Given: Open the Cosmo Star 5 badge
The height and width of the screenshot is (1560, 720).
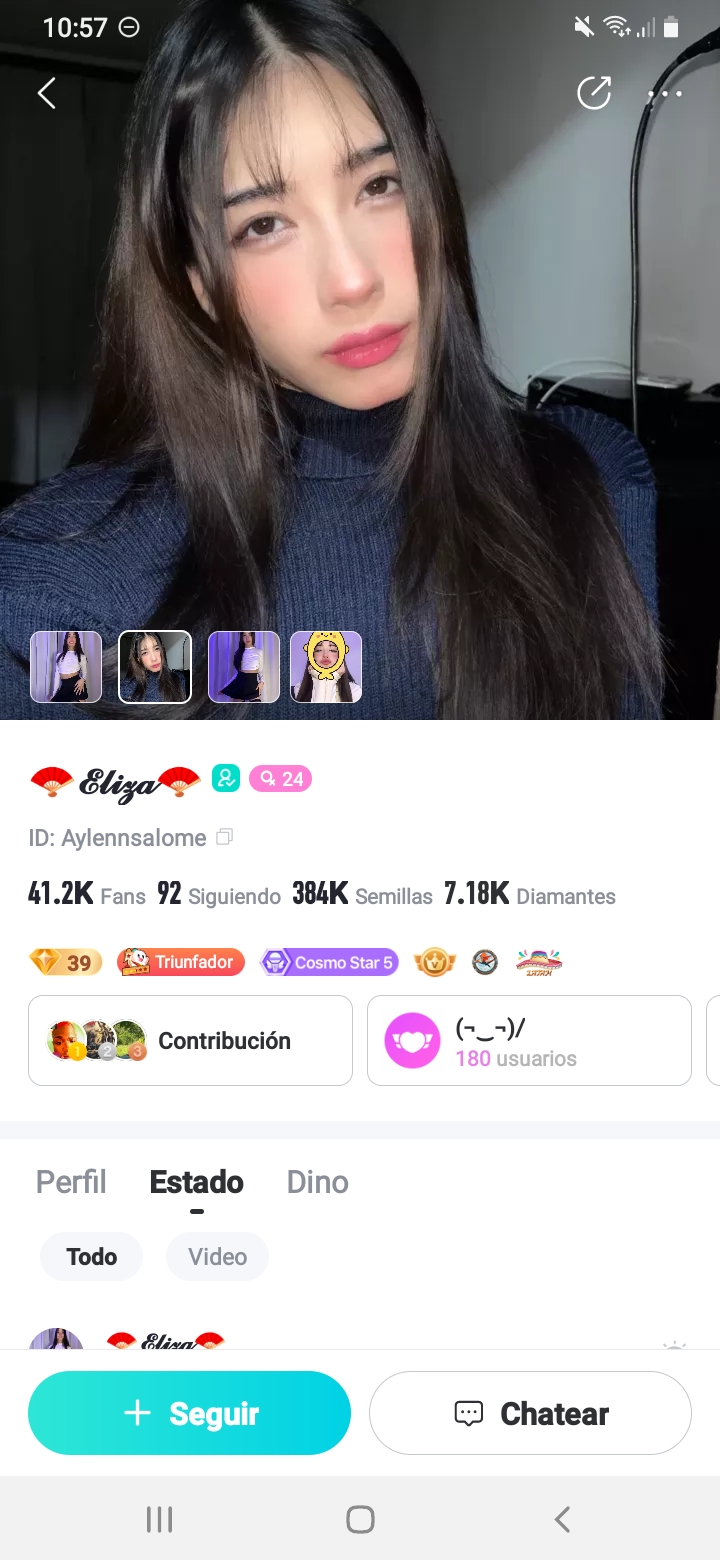Looking at the screenshot, I should [329, 962].
